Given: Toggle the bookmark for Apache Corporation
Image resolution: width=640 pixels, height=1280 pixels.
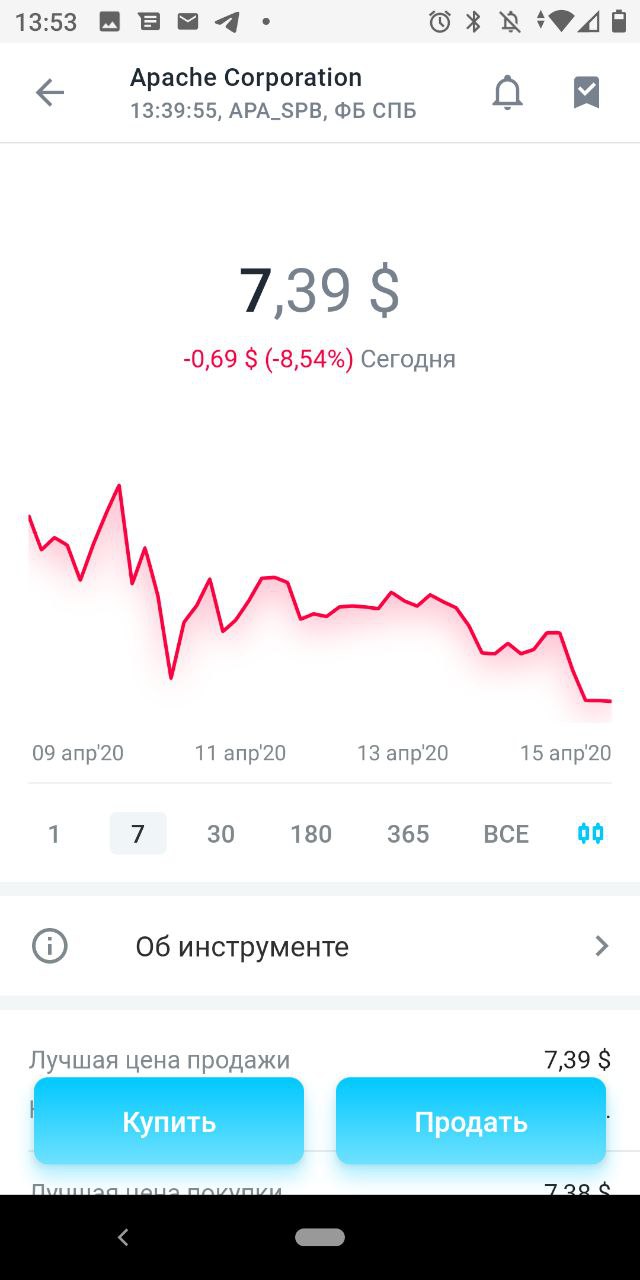Looking at the screenshot, I should (x=586, y=93).
